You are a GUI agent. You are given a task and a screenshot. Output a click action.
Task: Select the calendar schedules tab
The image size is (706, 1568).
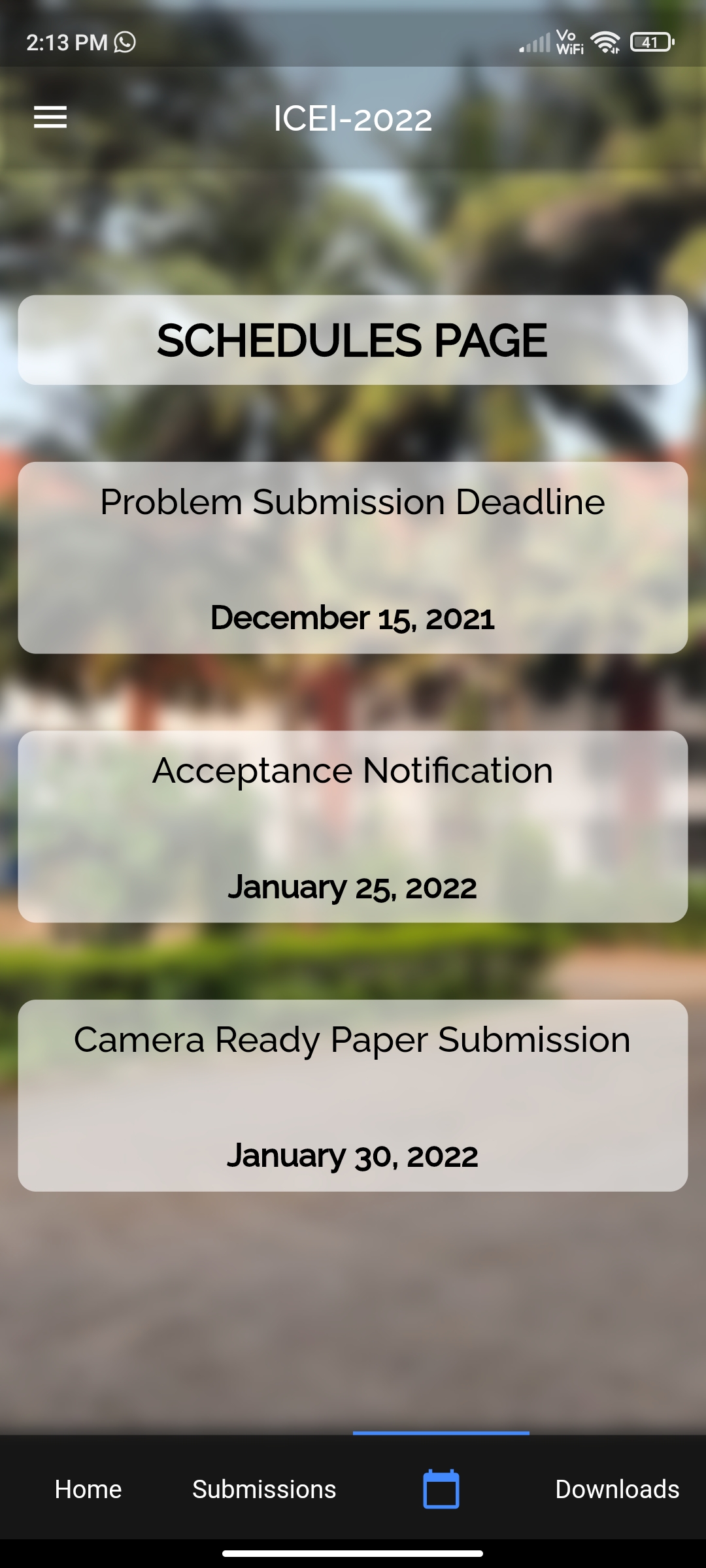[x=441, y=1489]
